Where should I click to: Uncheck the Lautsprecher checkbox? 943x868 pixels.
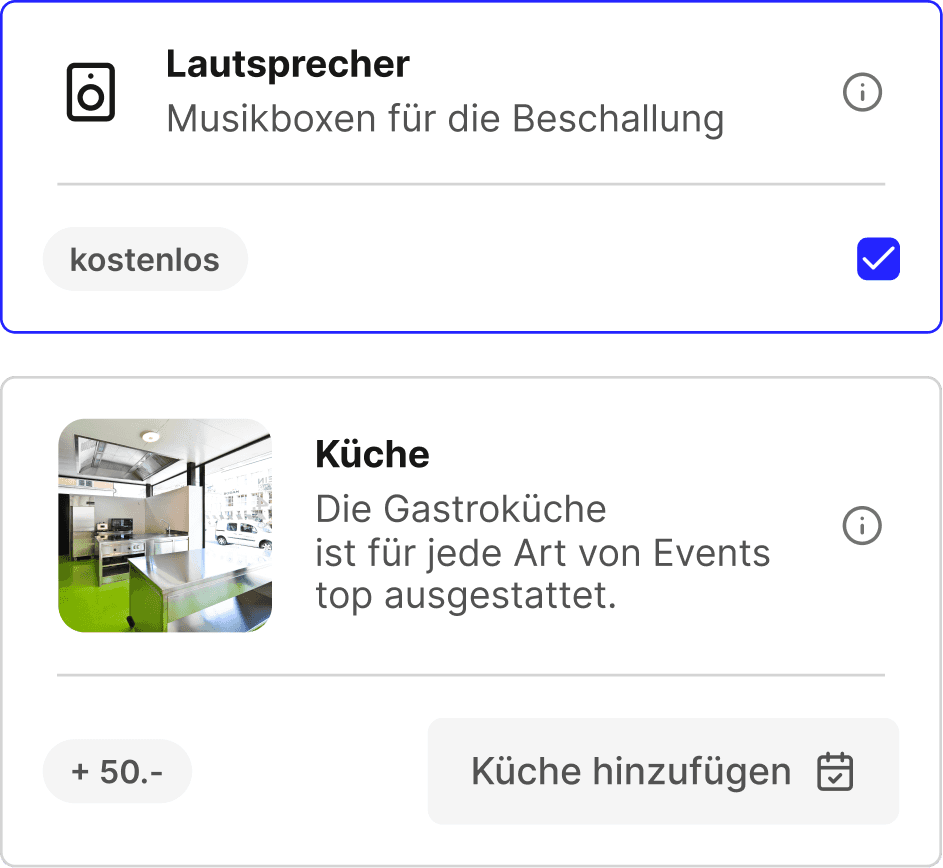point(878,260)
